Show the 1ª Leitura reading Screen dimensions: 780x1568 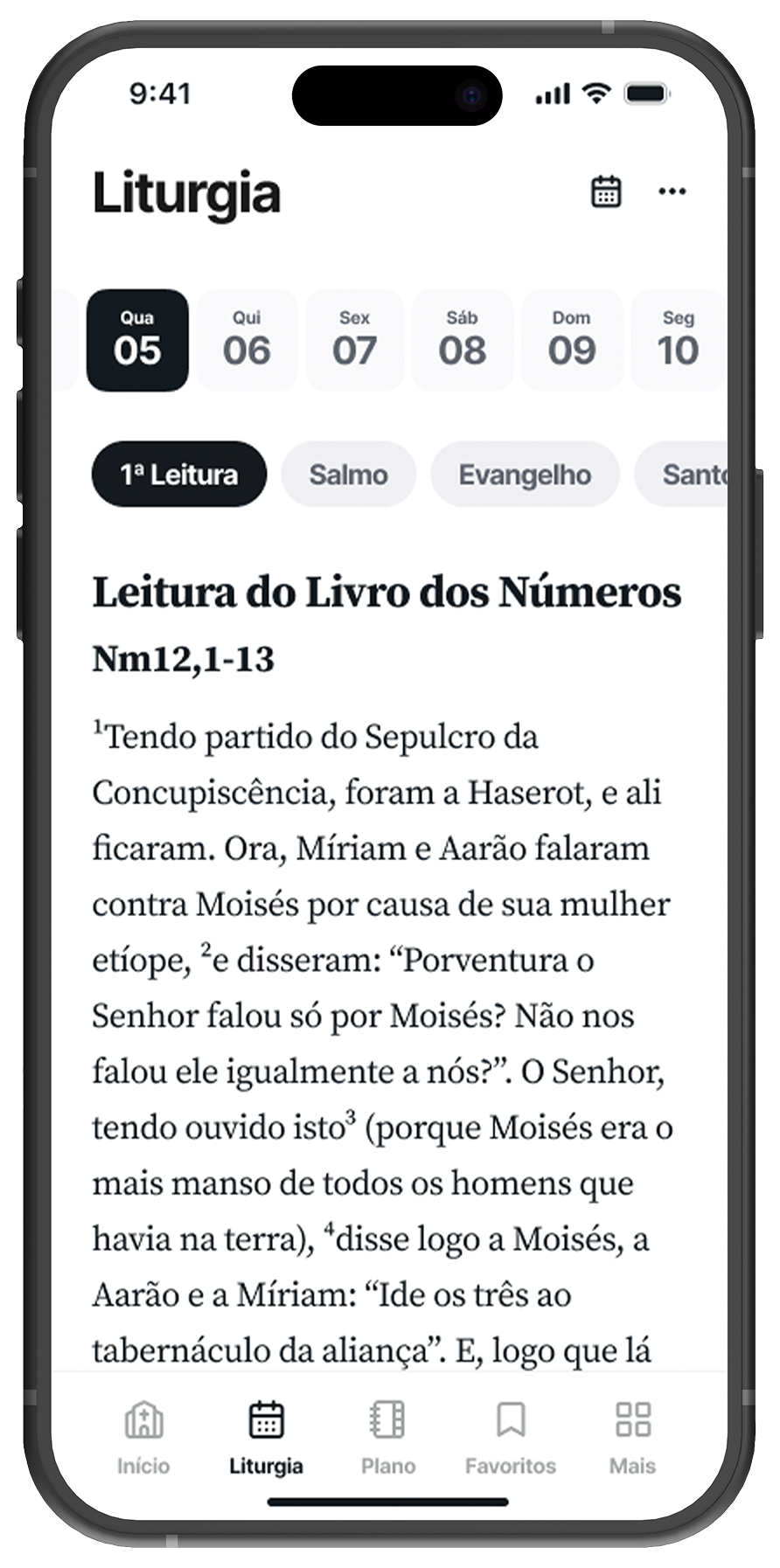tap(178, 475)
